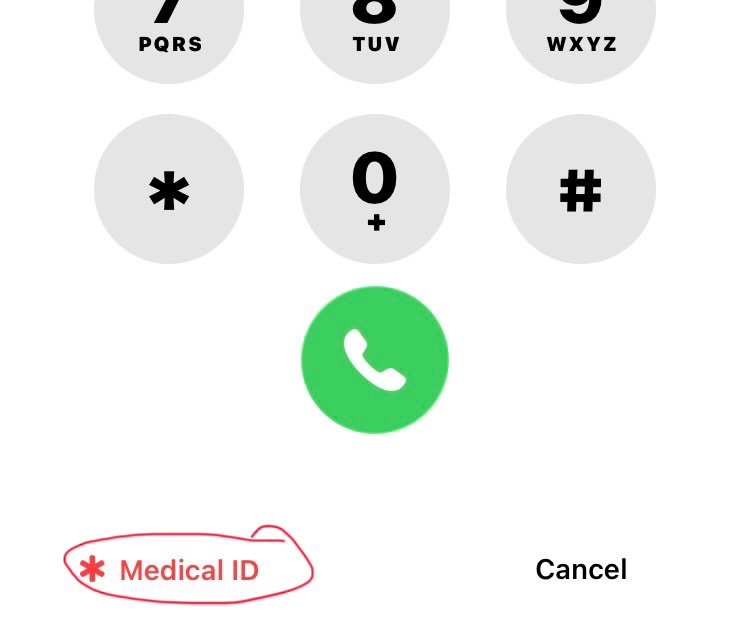The image size is (750, 631).
Task: Enter the hash key
Action: click(x=581, y=189)
